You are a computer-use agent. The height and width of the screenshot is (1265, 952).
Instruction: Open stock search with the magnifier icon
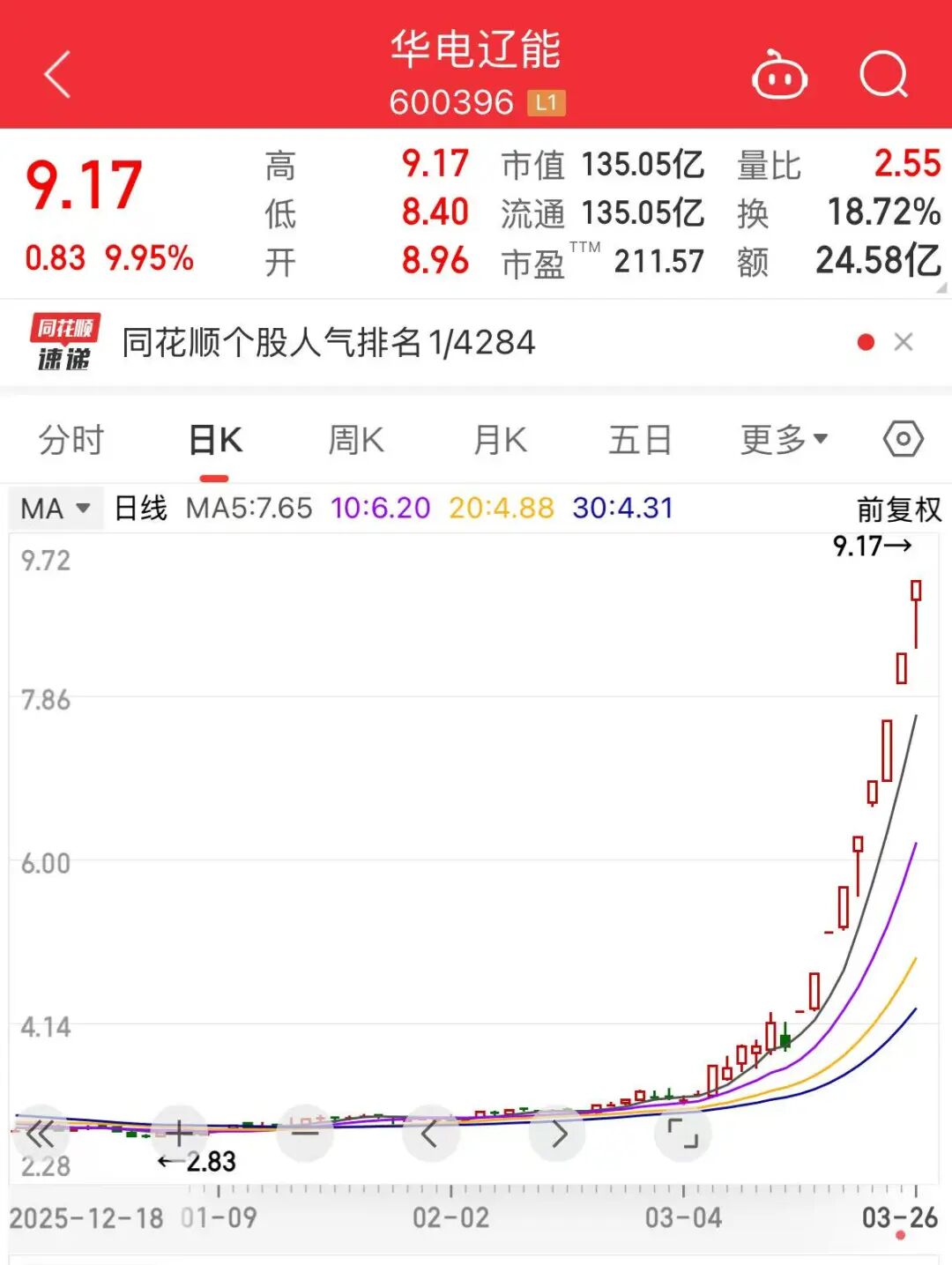(x=883, y=74)
